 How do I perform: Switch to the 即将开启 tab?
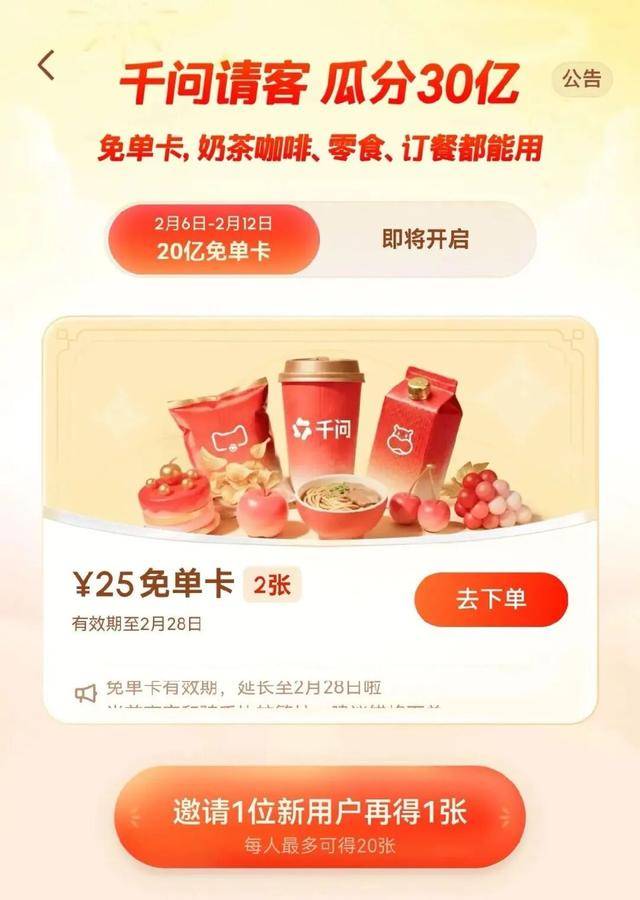(x=426, y=240)
